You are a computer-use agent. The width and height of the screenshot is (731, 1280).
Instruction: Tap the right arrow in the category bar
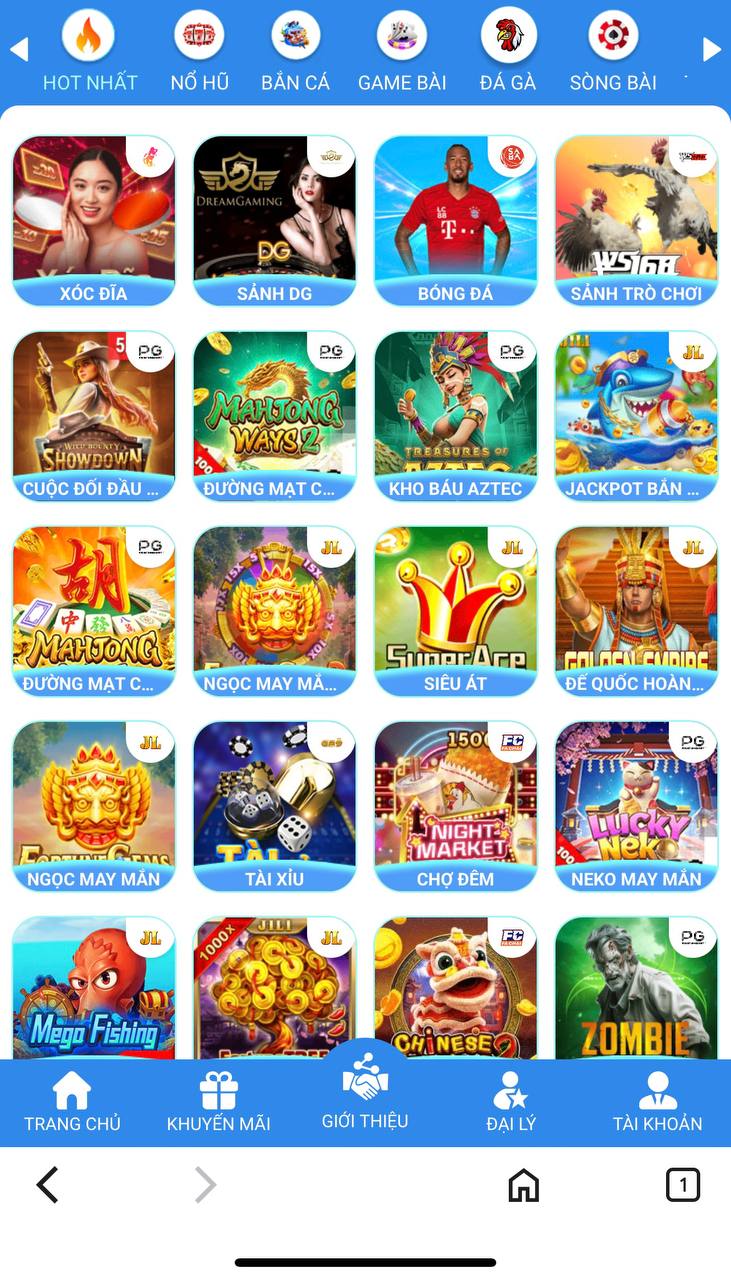[x=711, y=49]
